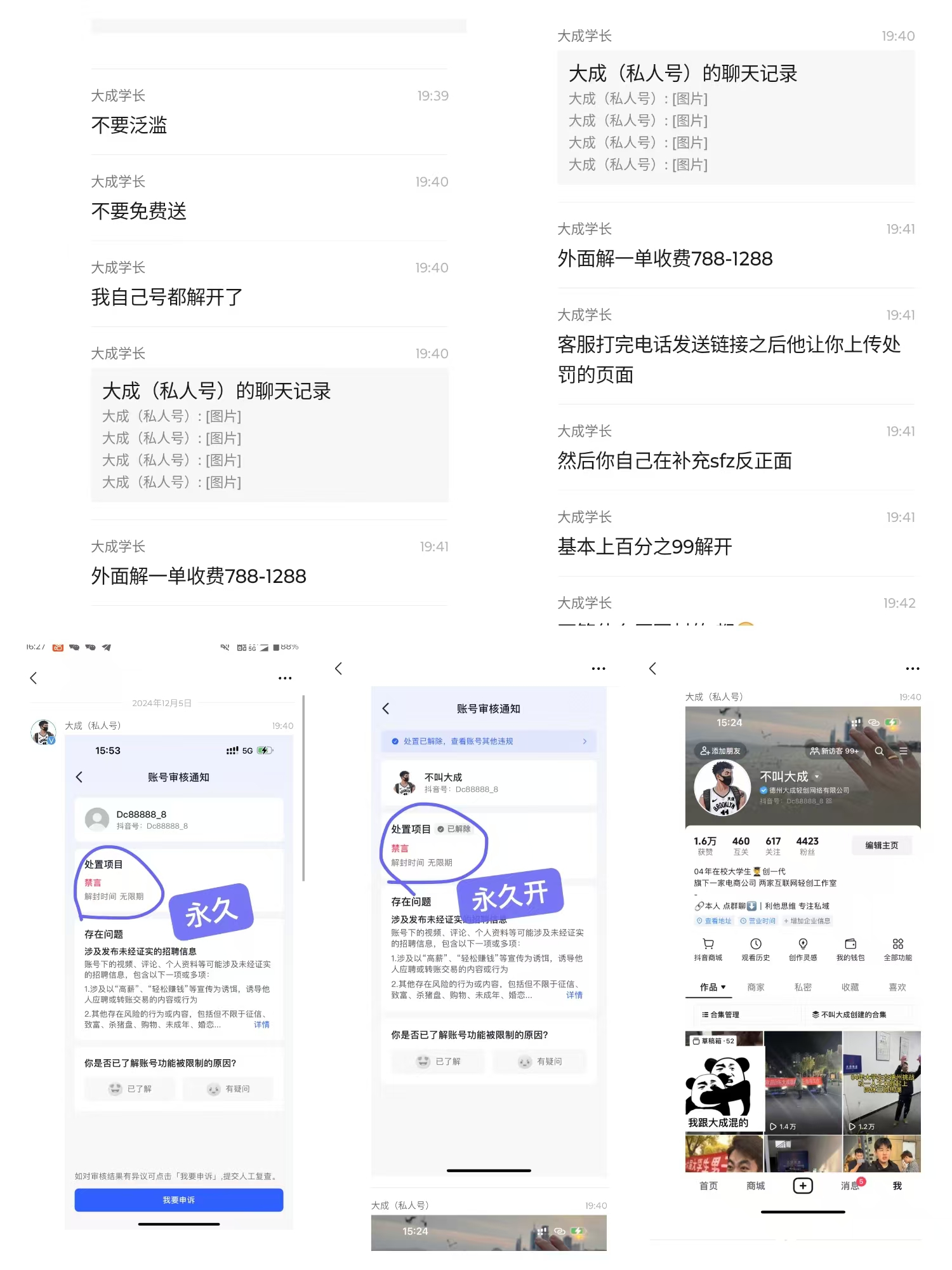Switch to the 私密 tab
This screenshot has width=952, height=1270.
pyautogui.click(x=803, y=987)
